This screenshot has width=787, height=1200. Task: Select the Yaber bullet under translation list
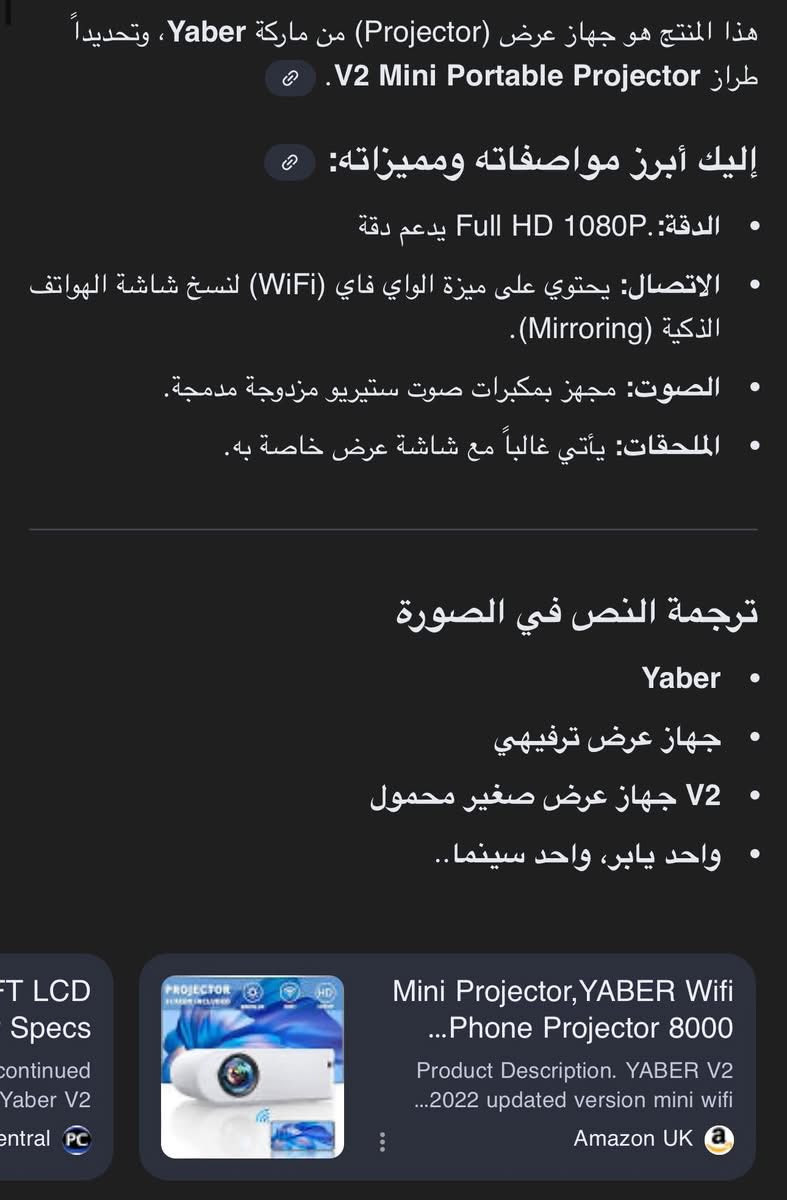[681, 678]
